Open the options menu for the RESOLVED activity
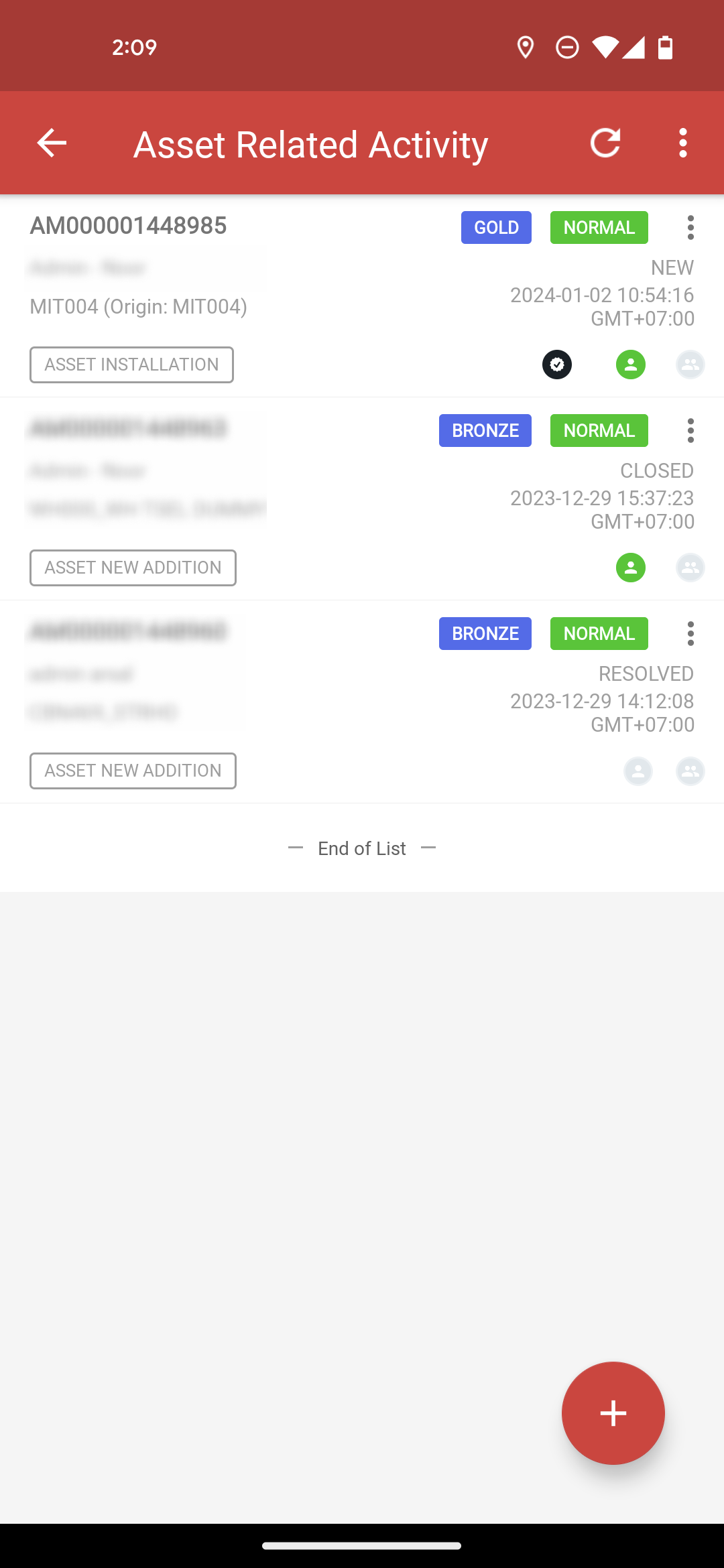The height and width of the screenshot is (1568, 724). [690, 633]
